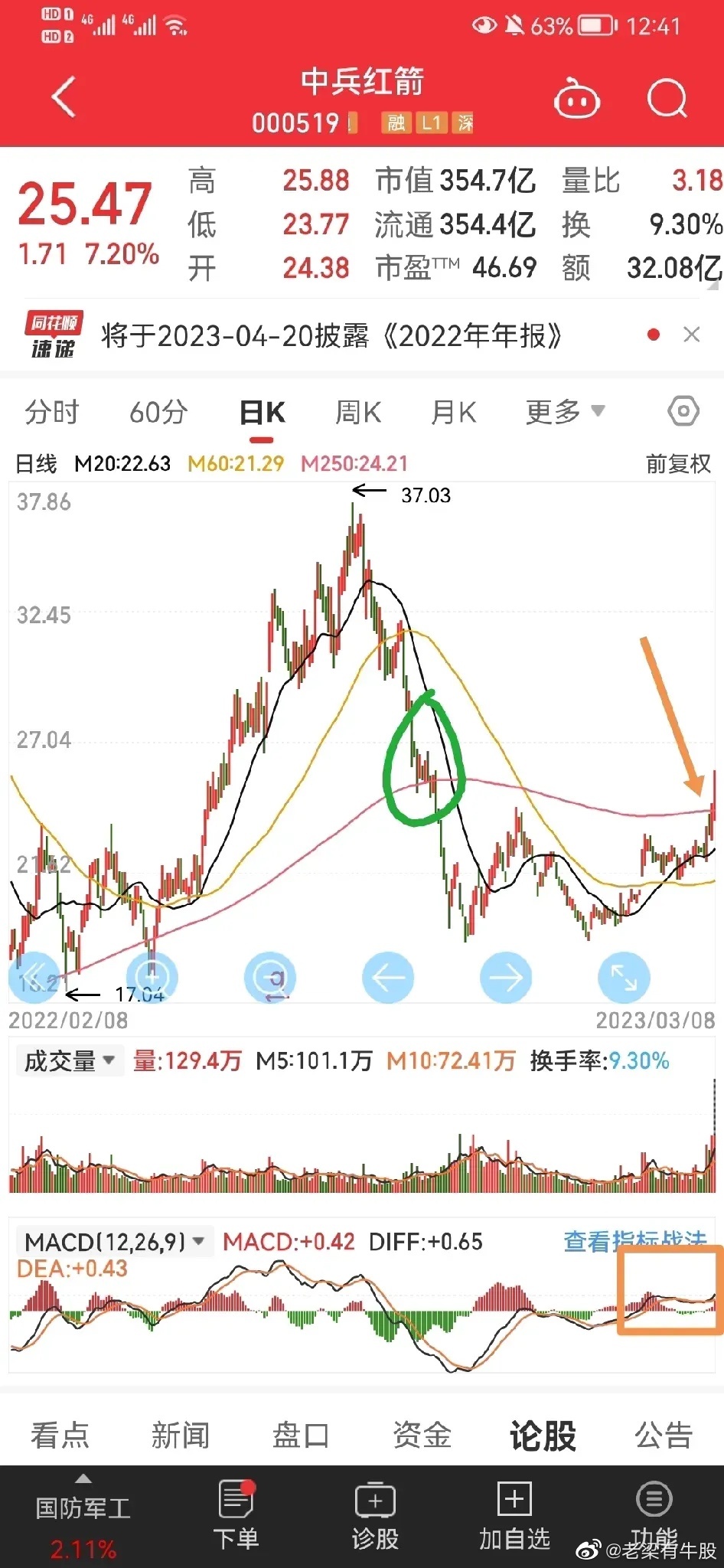Go back using the header arrow
Viewport: 724px width, 1568px height.
coord(64,97)
